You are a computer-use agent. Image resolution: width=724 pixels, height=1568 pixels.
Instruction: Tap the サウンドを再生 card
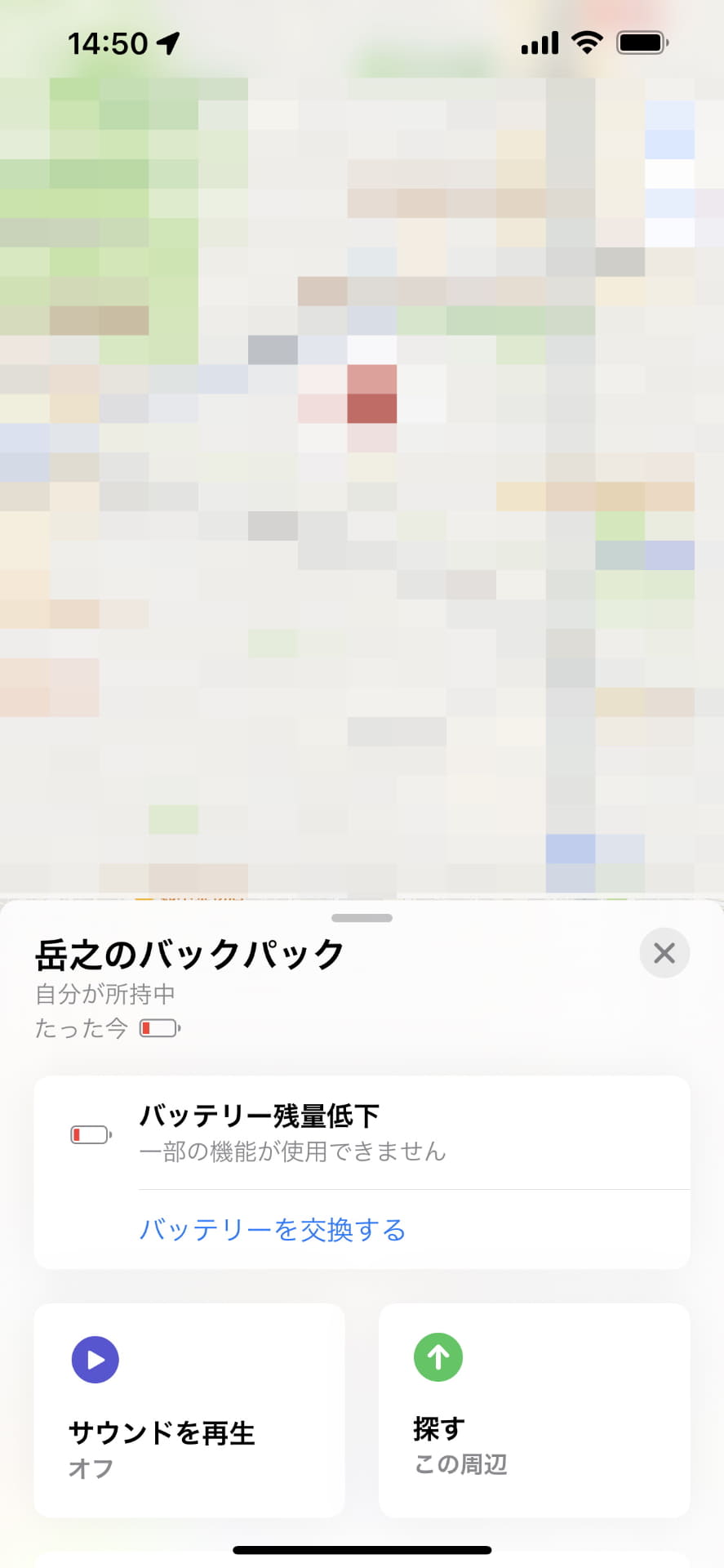click(189, 1409)
